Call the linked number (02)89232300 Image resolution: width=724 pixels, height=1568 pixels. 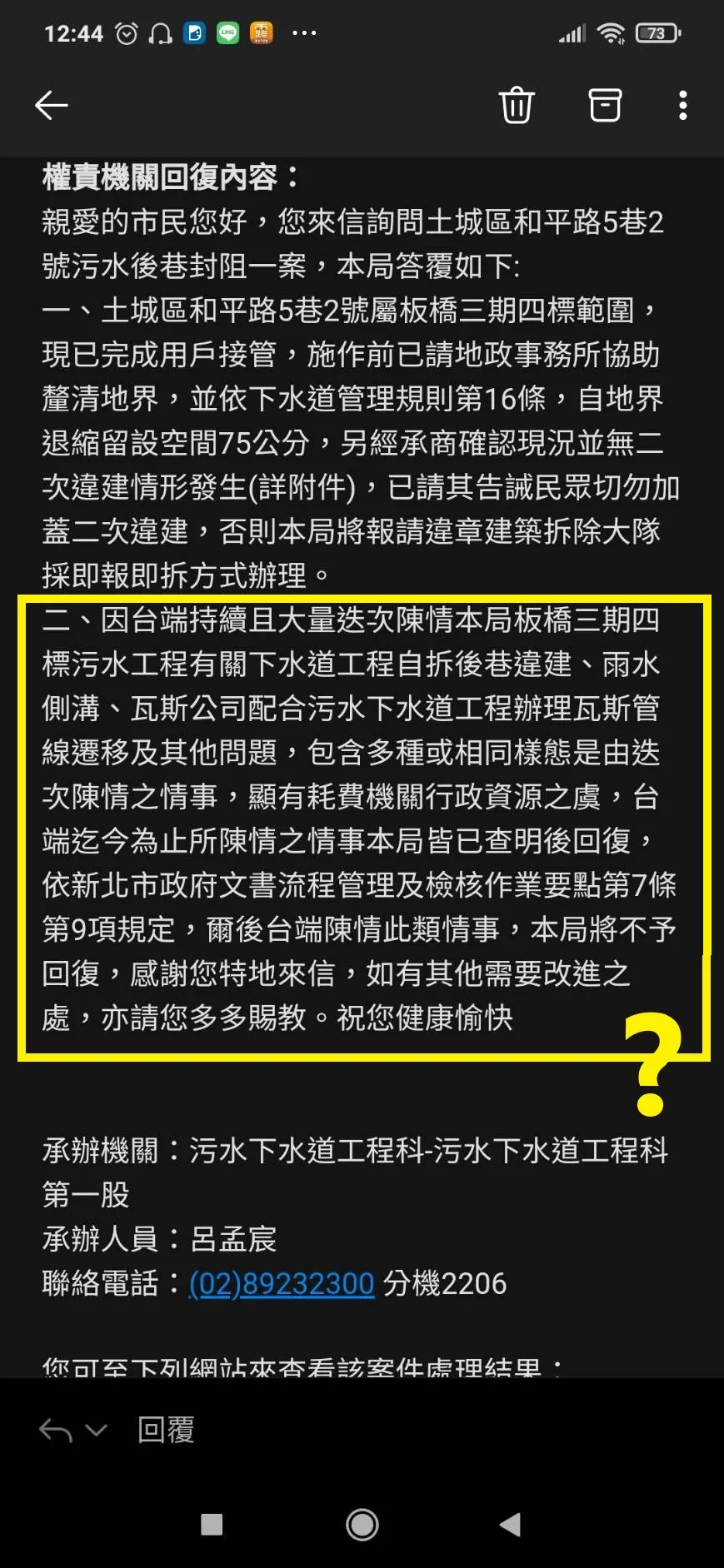282,1283
